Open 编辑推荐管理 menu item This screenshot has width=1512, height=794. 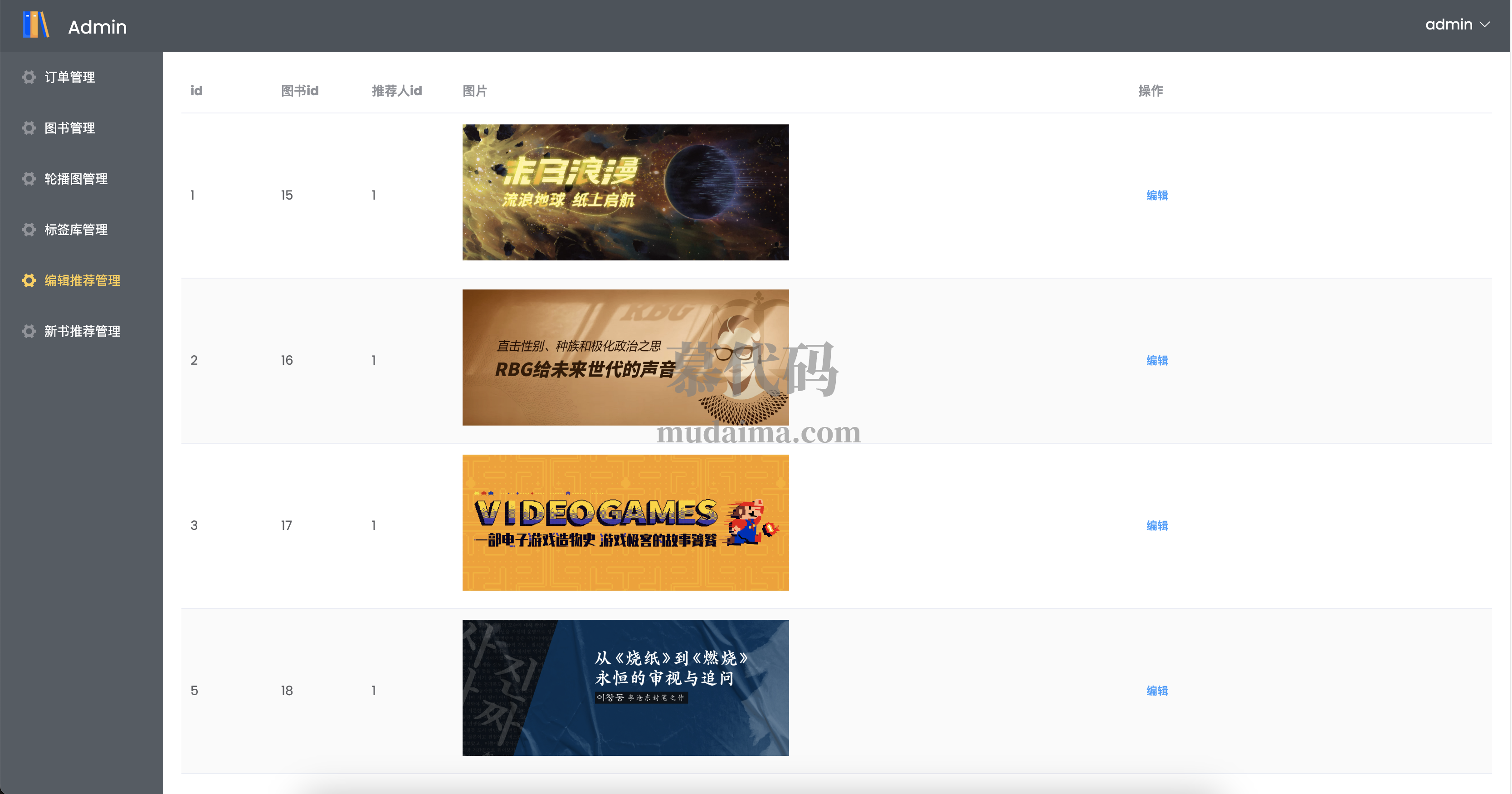[82, 281]
